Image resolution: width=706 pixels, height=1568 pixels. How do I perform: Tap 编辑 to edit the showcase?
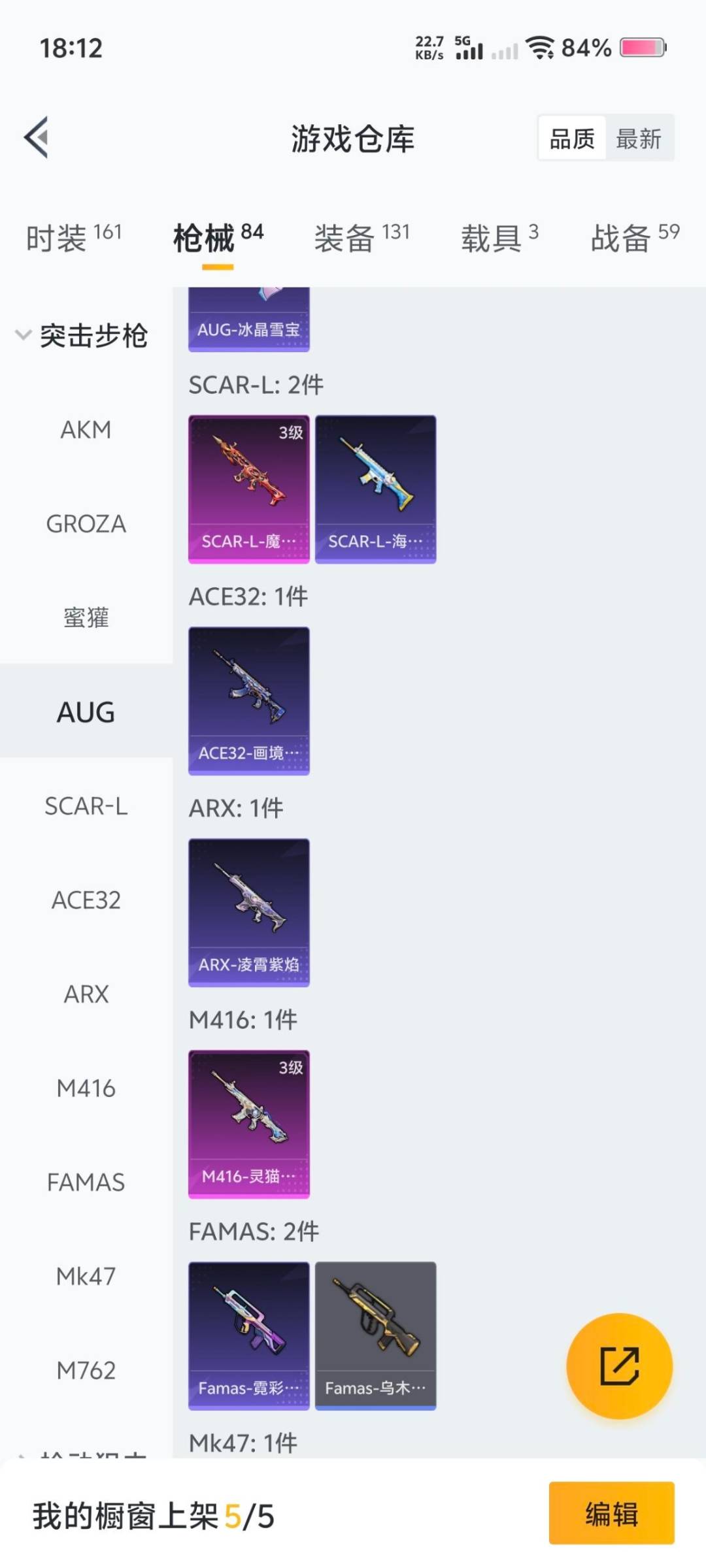tap(611, 1513)
